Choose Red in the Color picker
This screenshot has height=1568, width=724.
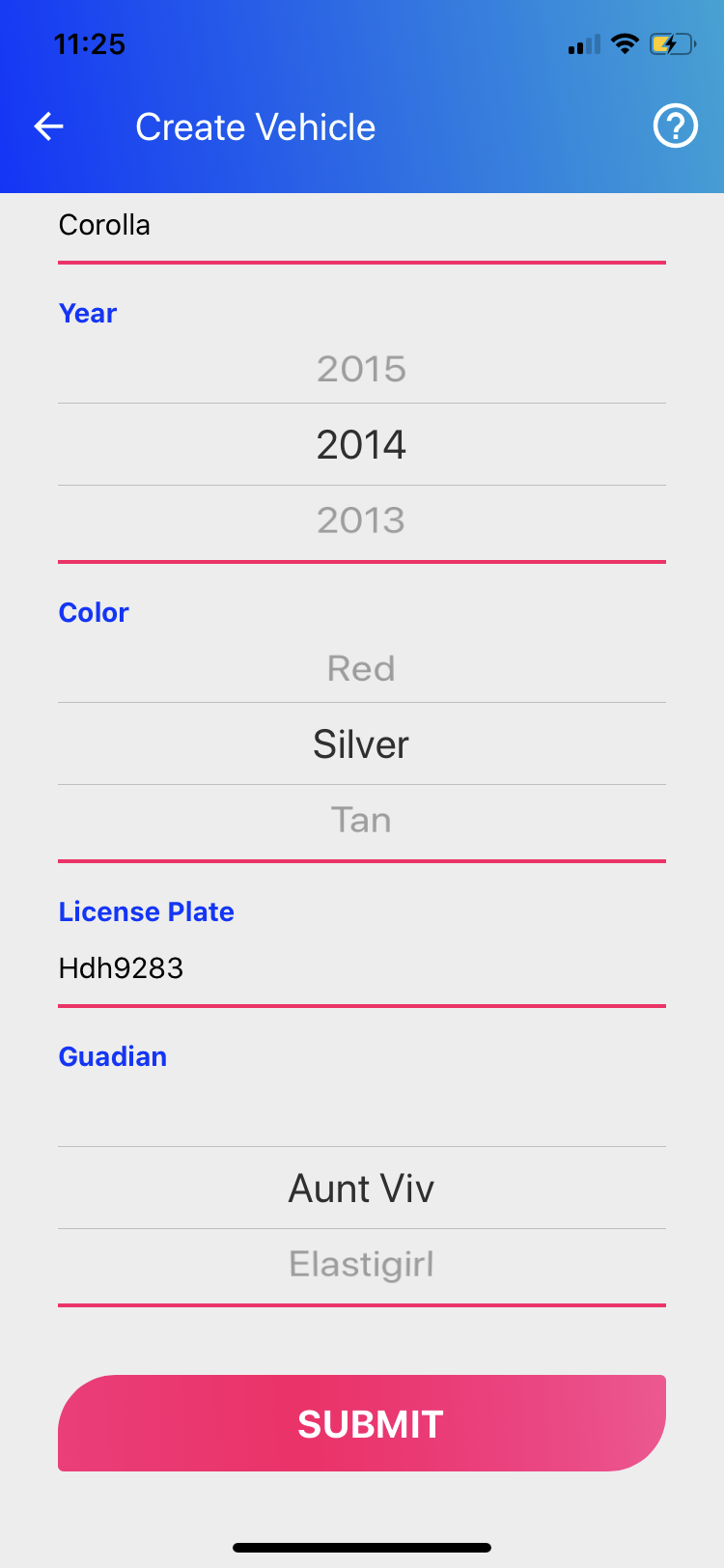(x=361, y=668)
